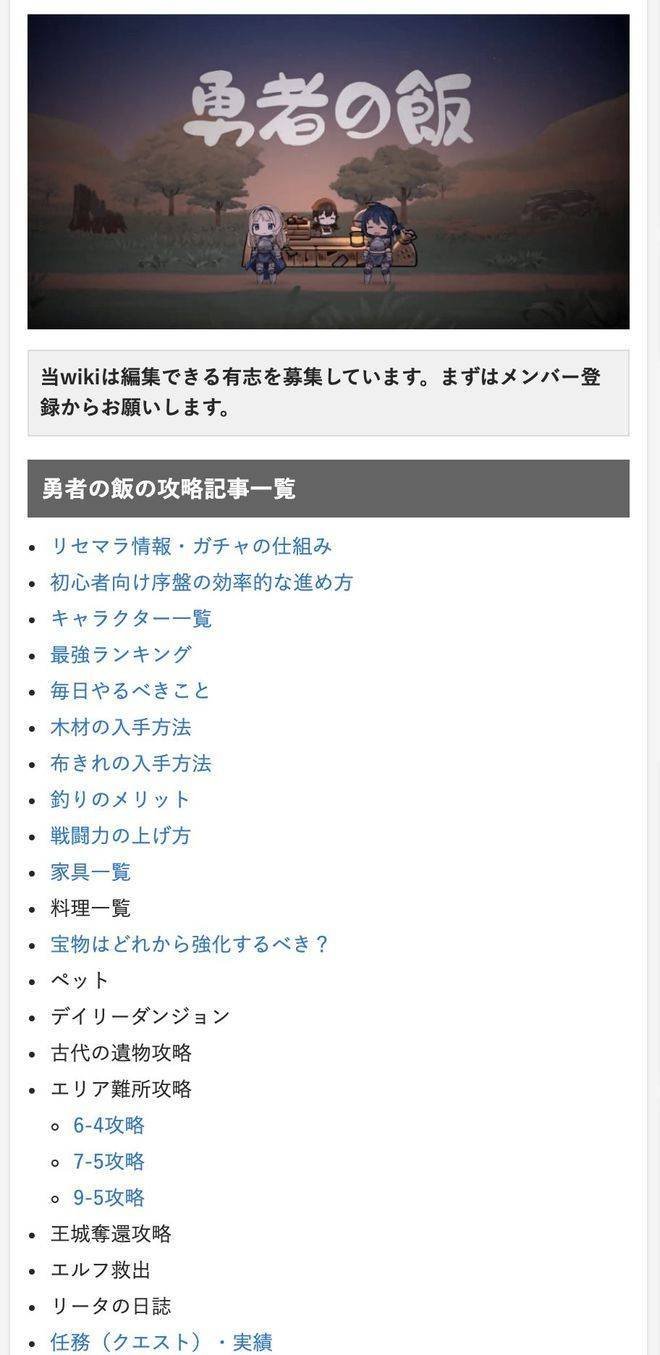Viewport: 660px width, 1355px height.
Task: Open 釣りのメリット link
Action: [121, 799]
